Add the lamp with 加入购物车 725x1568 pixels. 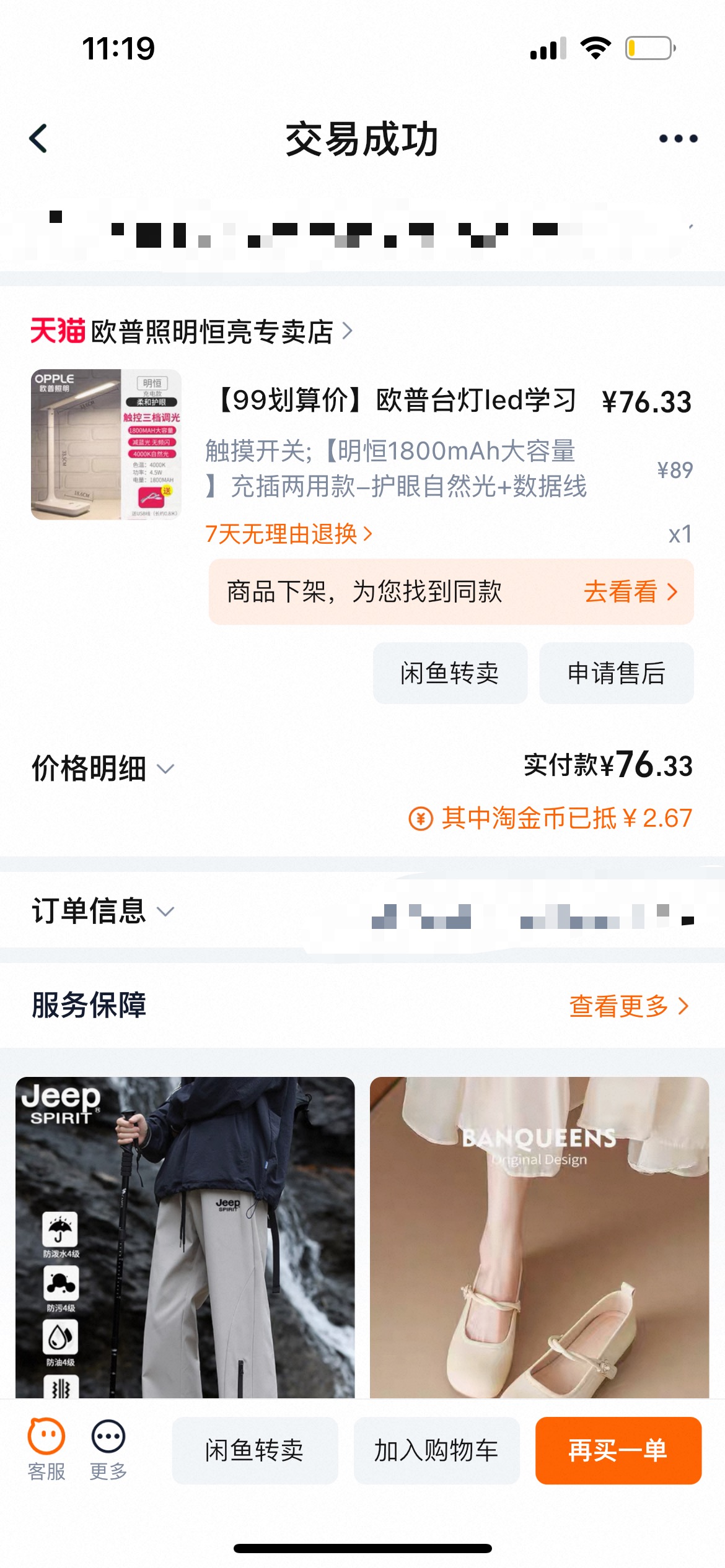pos(436,1450)
